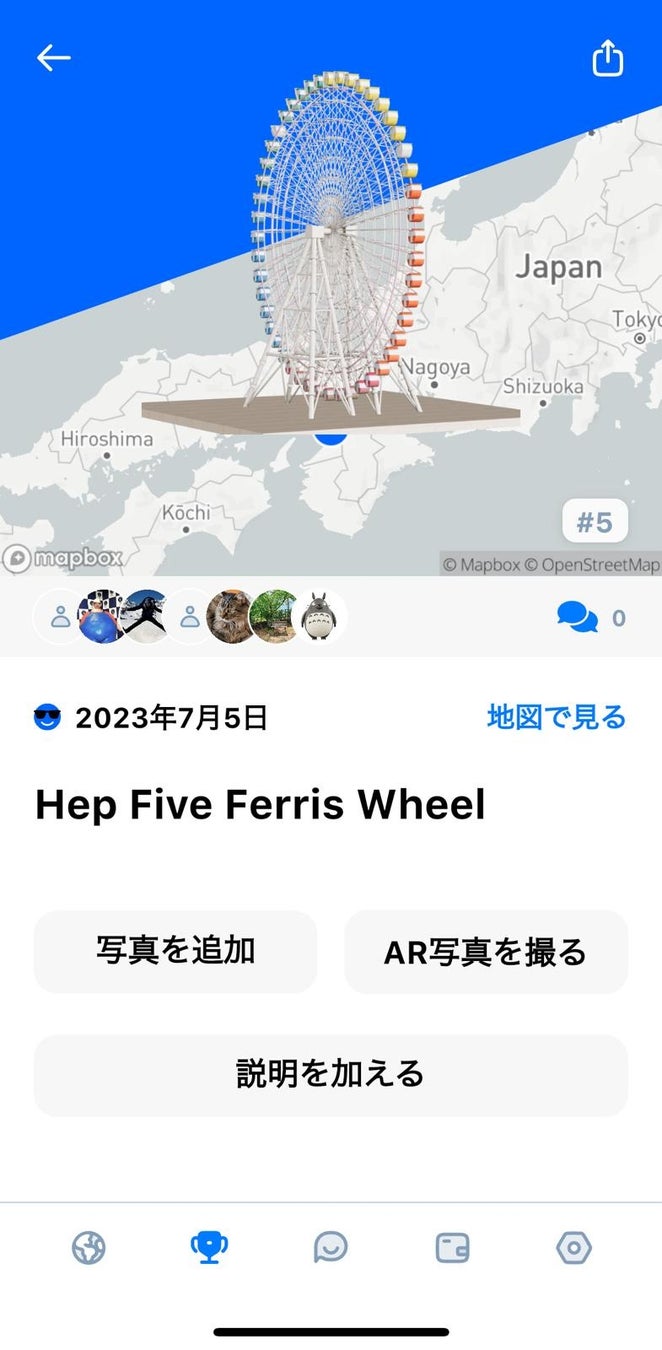This screenshot has height=1350, width=662.
Task: Tap the AR写真を撮る button
Action: [486, 951]
